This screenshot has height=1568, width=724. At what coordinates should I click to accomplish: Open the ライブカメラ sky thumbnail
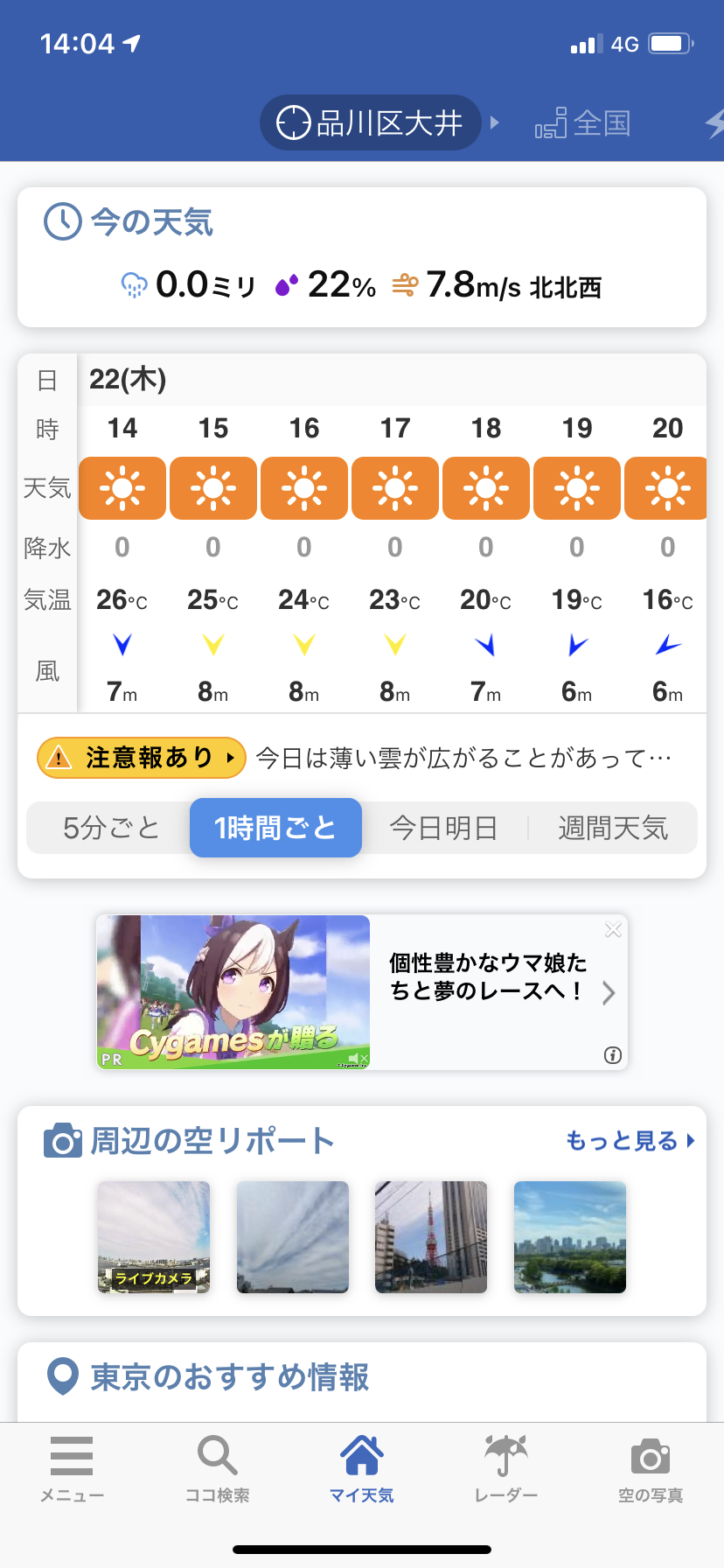coord(154,1237)
